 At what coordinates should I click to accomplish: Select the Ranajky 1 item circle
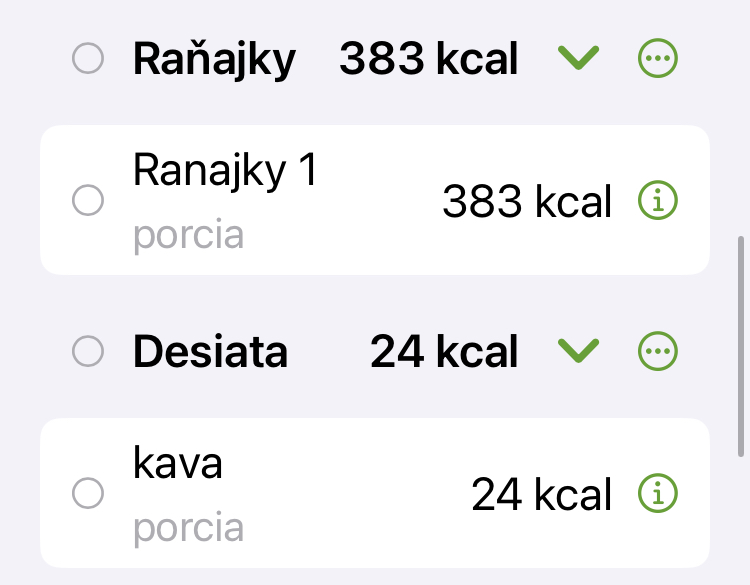(88, 201)
